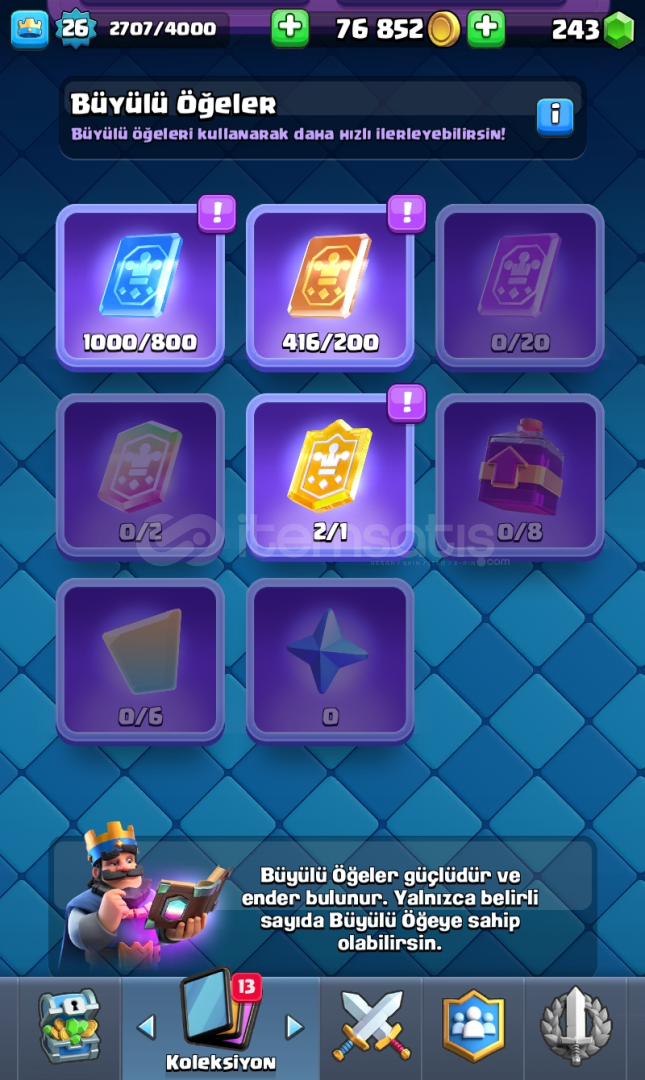645x1080 pixels.
Task: Select the orange rare wild card 416/200
Action: tap(330, 287)
